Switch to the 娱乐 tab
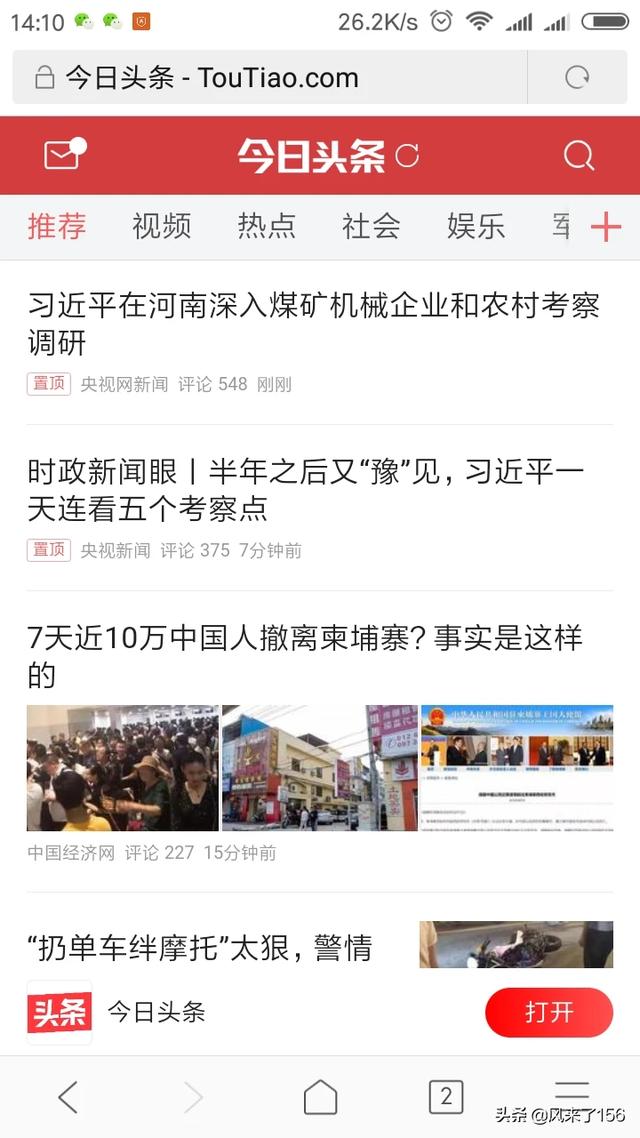This screenshot has height=1138, width=640. (476, 226)
